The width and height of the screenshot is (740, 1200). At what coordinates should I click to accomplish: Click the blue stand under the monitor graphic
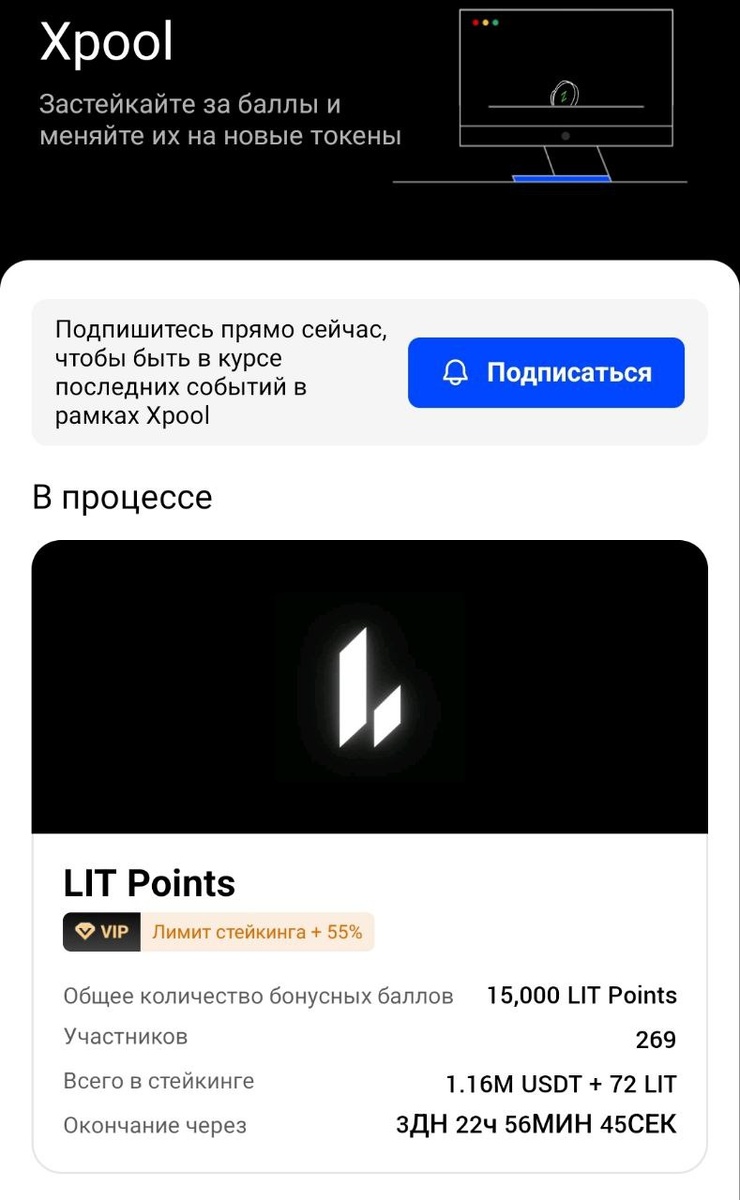(x=561, y=177)
